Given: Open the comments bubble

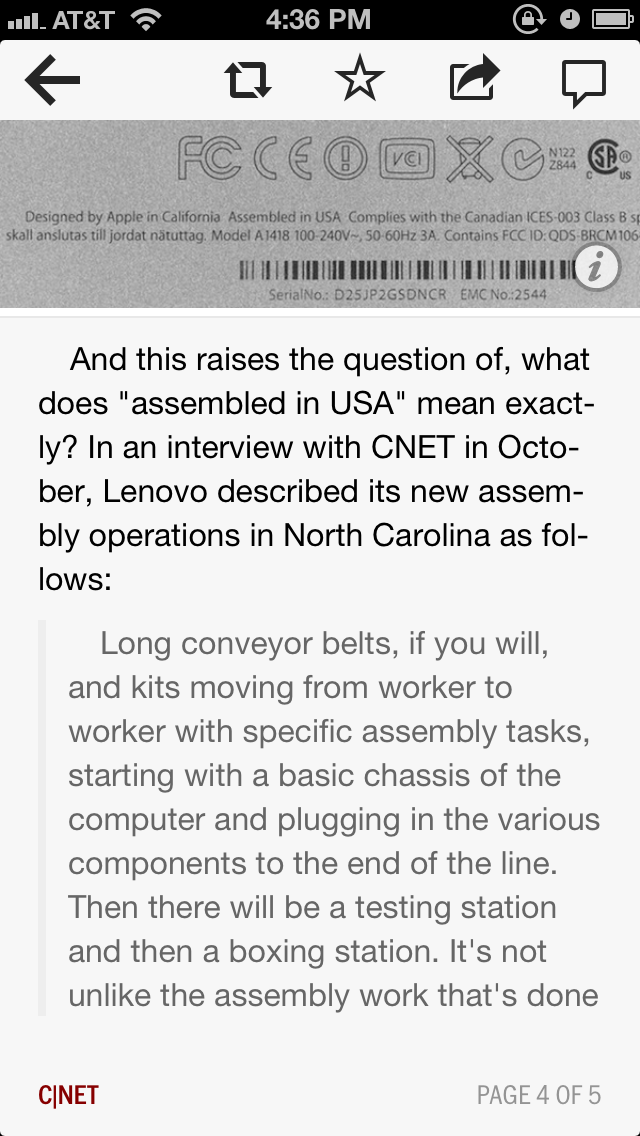Looking at the screenshot, I should pos(583,83).
